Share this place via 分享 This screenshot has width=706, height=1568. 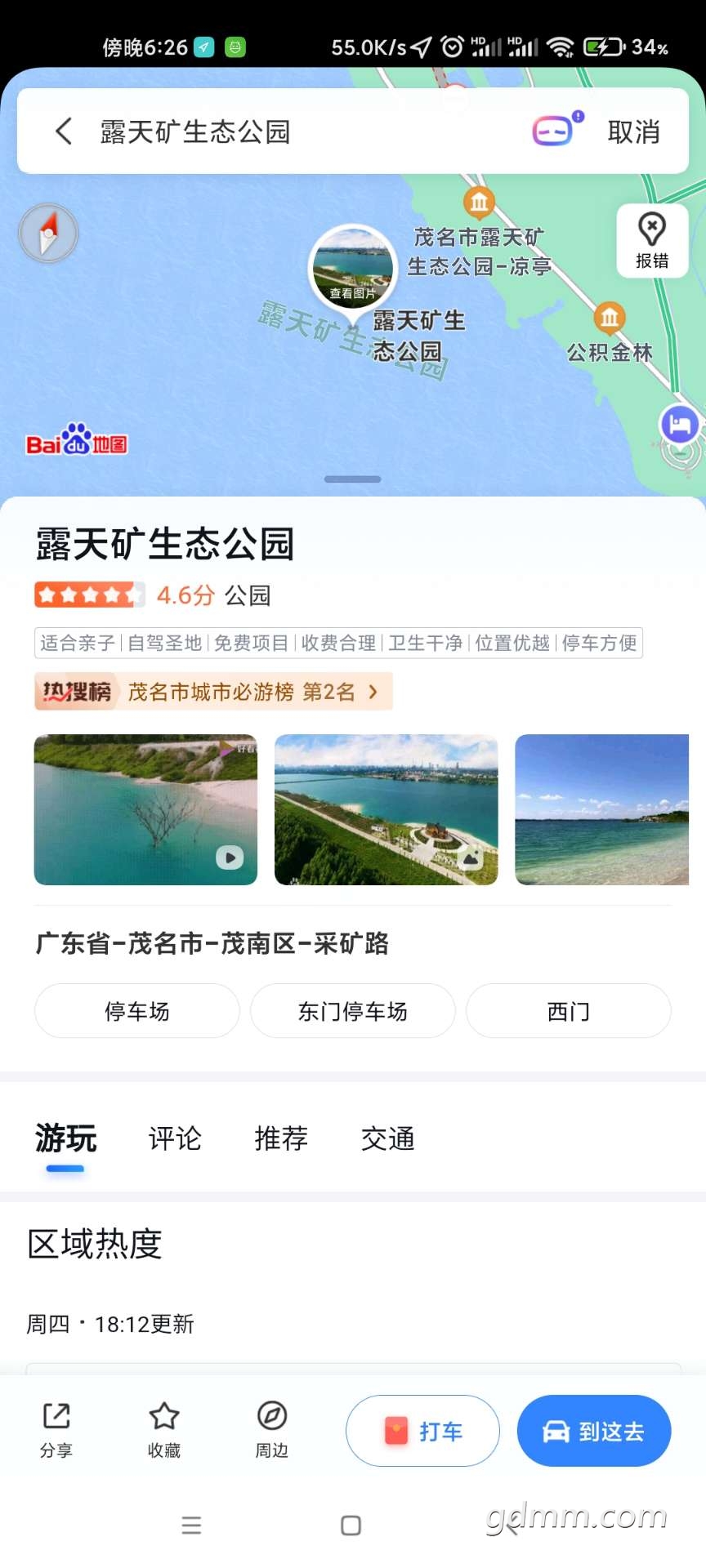point(56,1430)
